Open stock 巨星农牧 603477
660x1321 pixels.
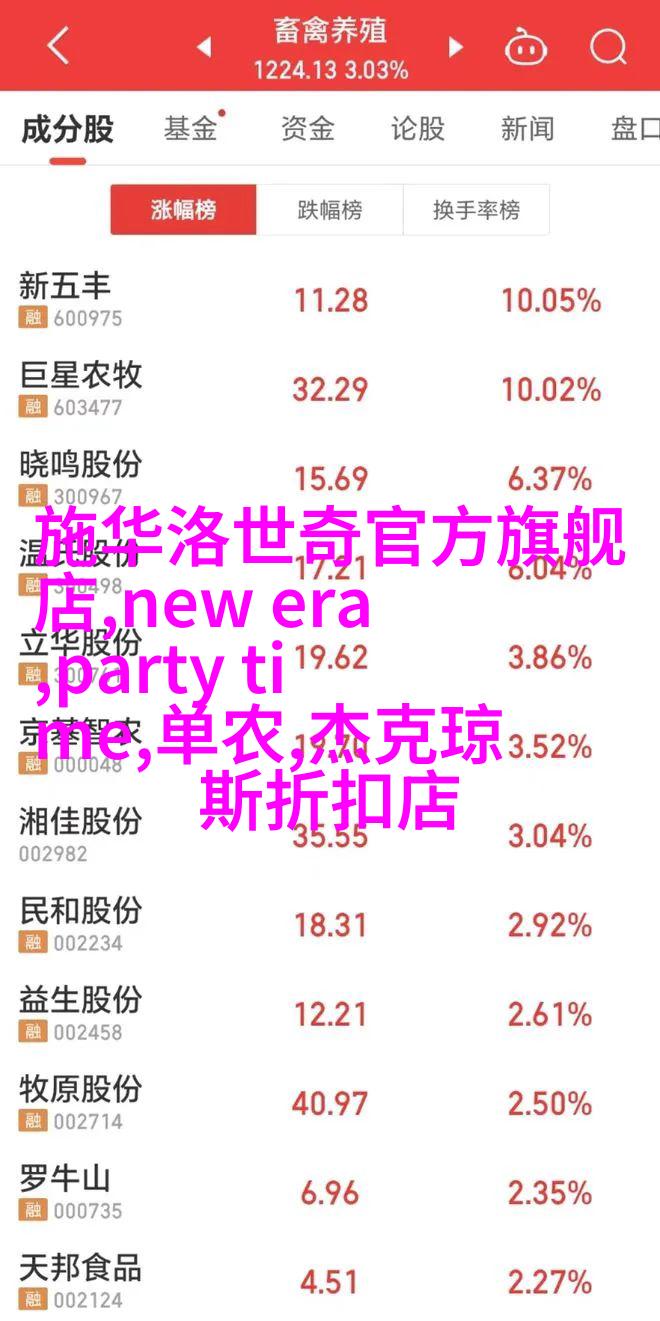pos(330,389)
